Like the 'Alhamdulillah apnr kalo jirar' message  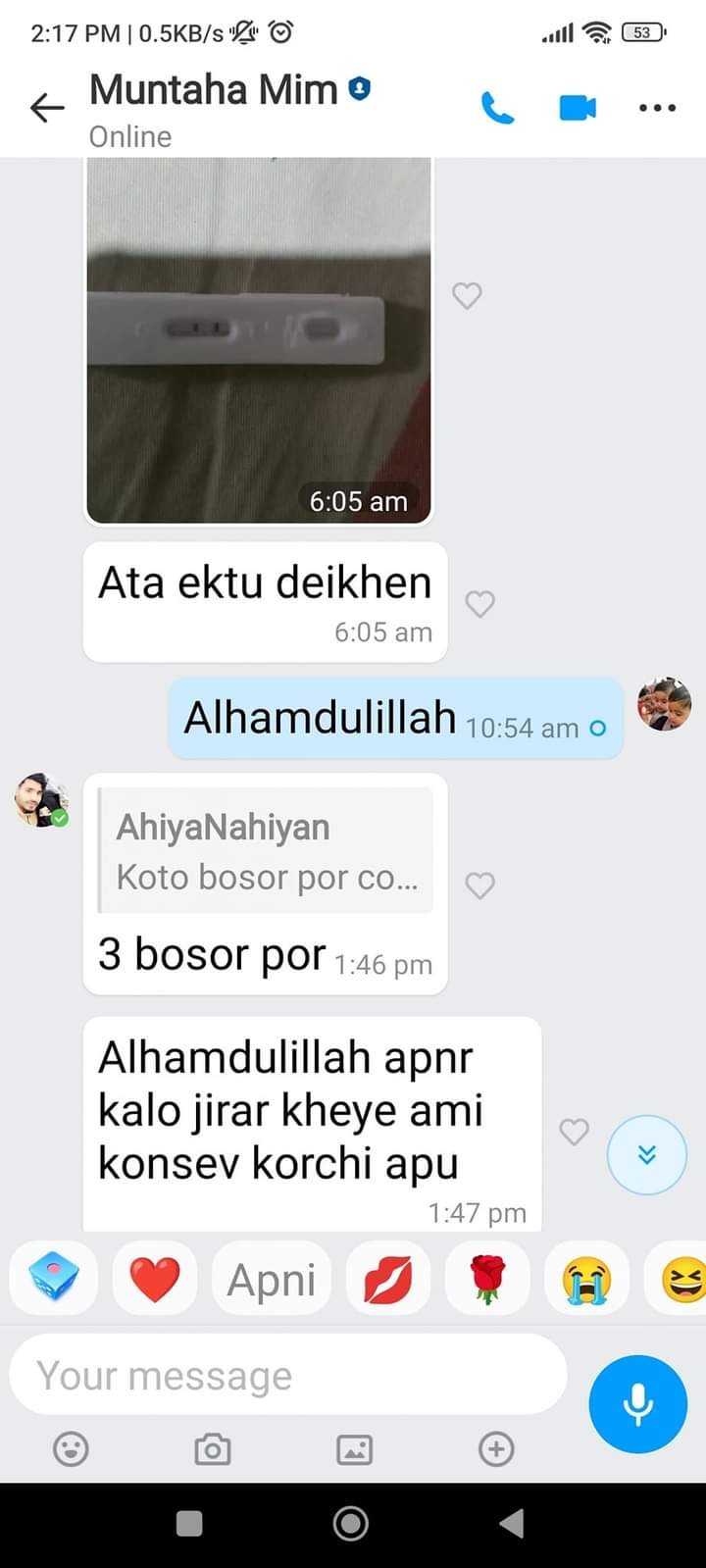tap(574, 1132)
